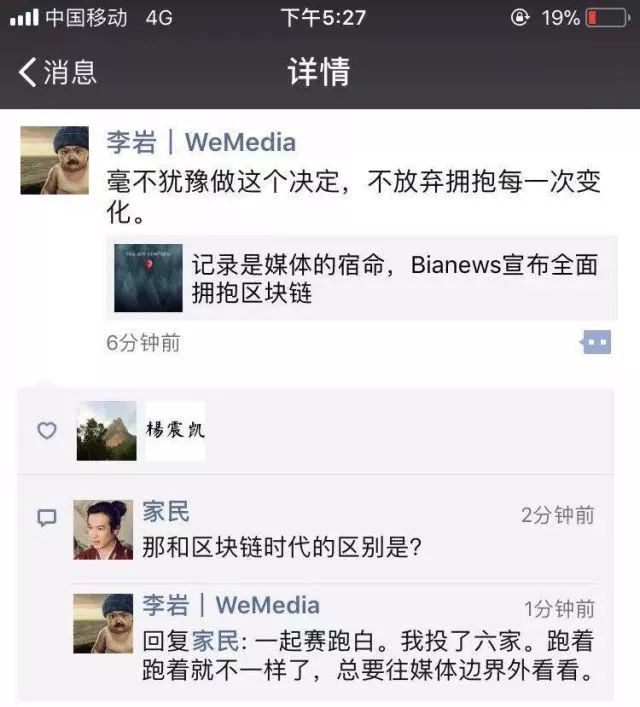Open 家民's avatar in the comments
Screen dimensions: 640x707
pyautogui.click(x=103, y=530)
